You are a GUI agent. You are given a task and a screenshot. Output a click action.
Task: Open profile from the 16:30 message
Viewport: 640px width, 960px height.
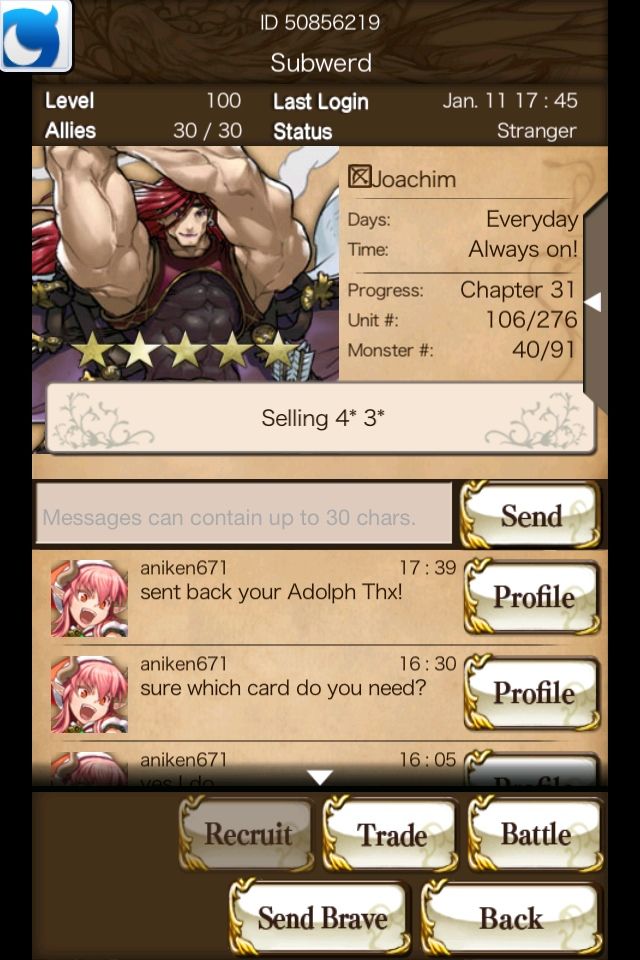[533, 693]
